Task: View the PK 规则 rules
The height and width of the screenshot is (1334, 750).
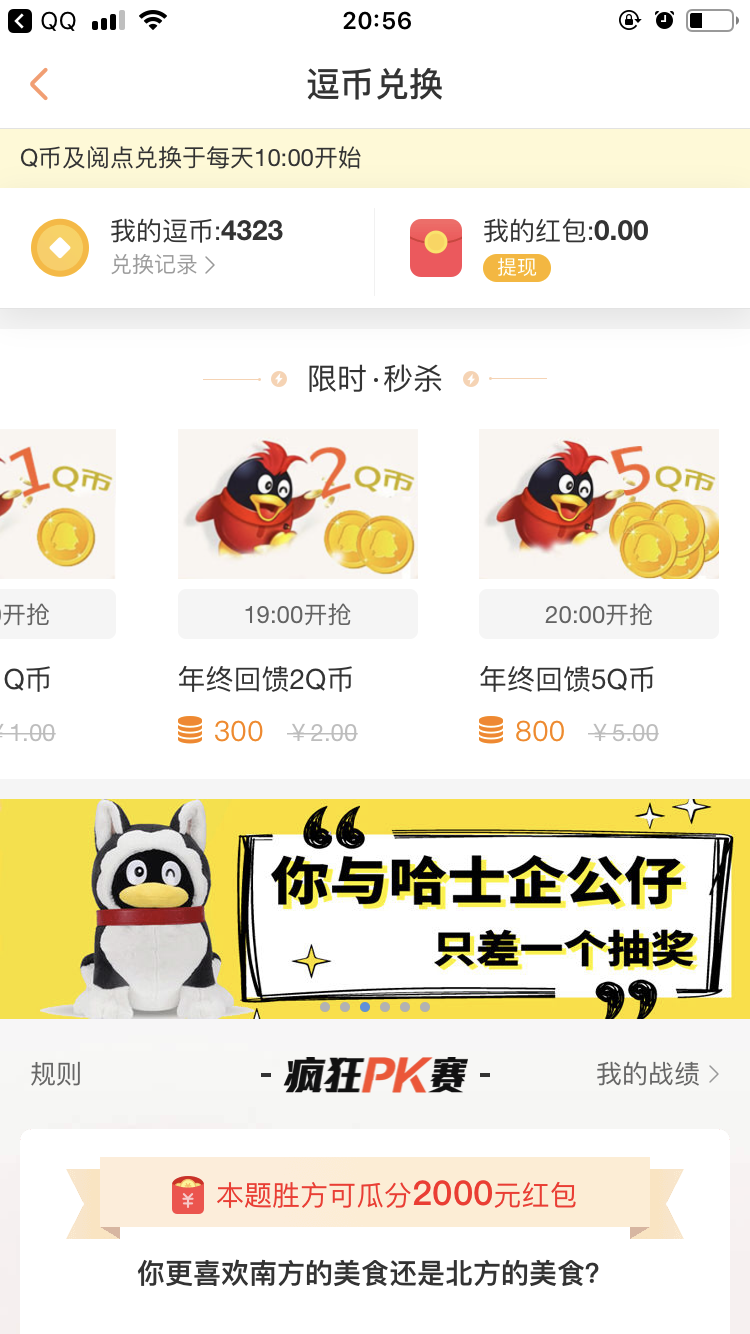Action: point(56,1075)
